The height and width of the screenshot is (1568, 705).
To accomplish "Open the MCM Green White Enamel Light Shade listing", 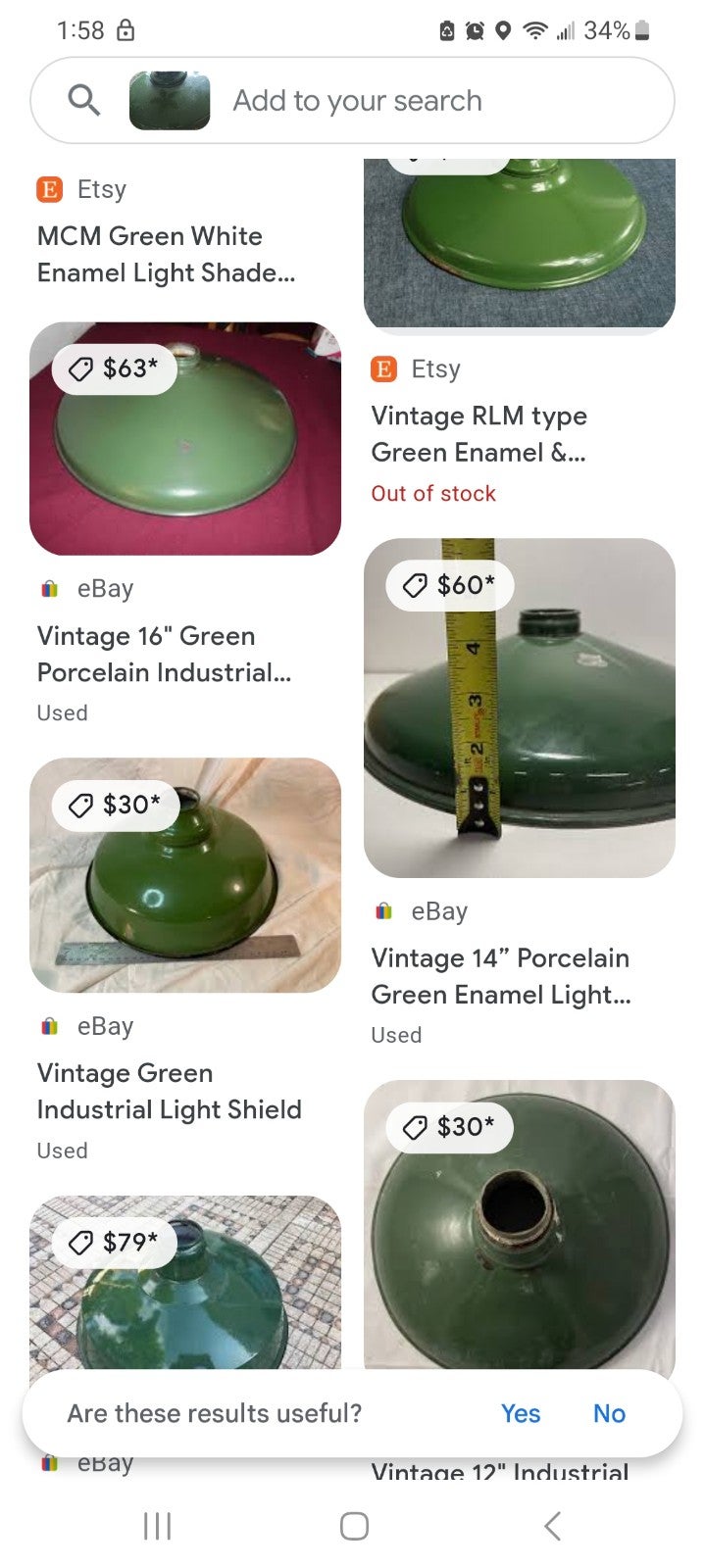I will tap(166, 254).
